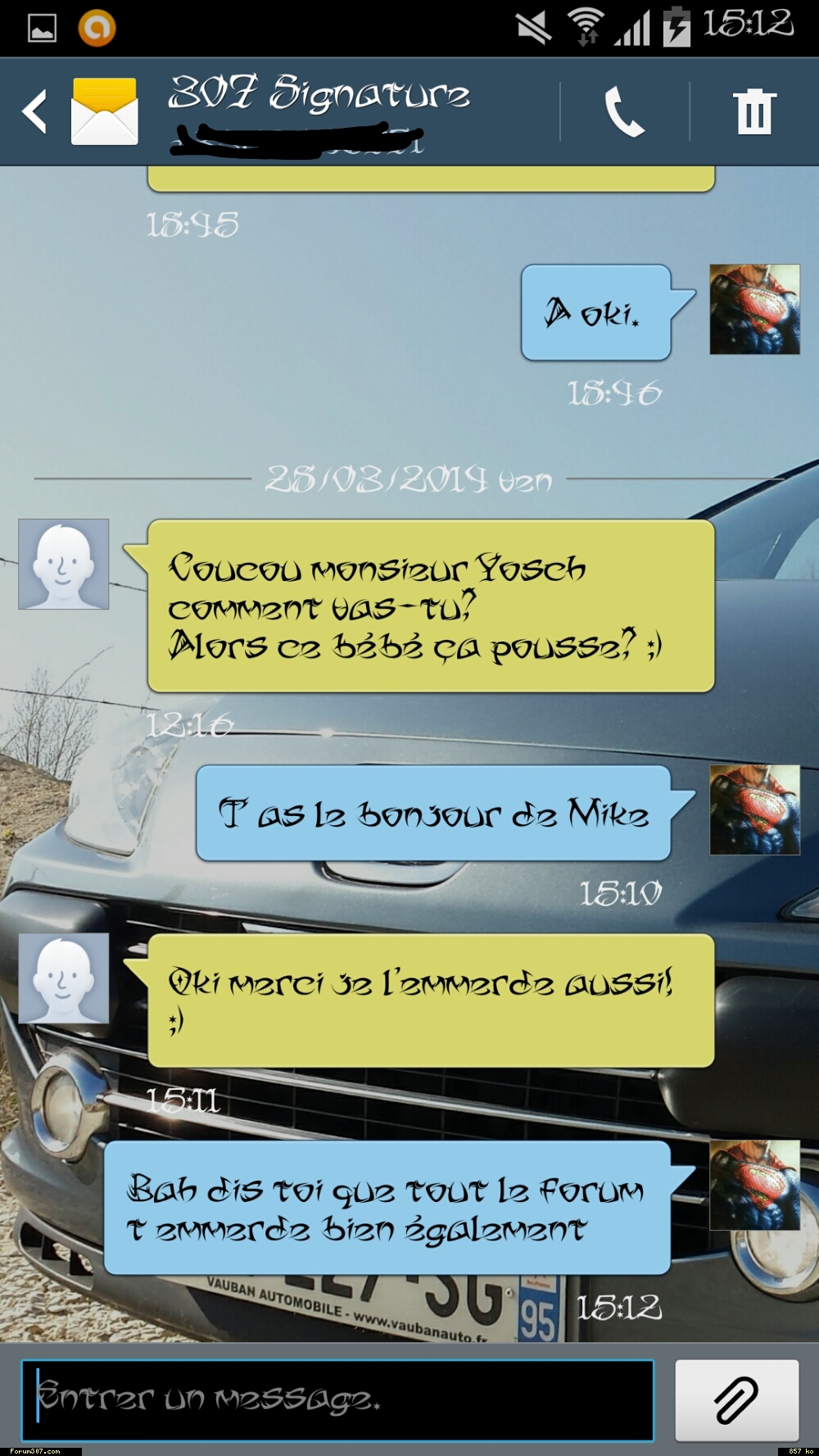Tap the Oki merci je l'emmerde aussi message
The width and height of the screenshot is (819, 1456).
pyautogui.click(x=430, y=1000)
